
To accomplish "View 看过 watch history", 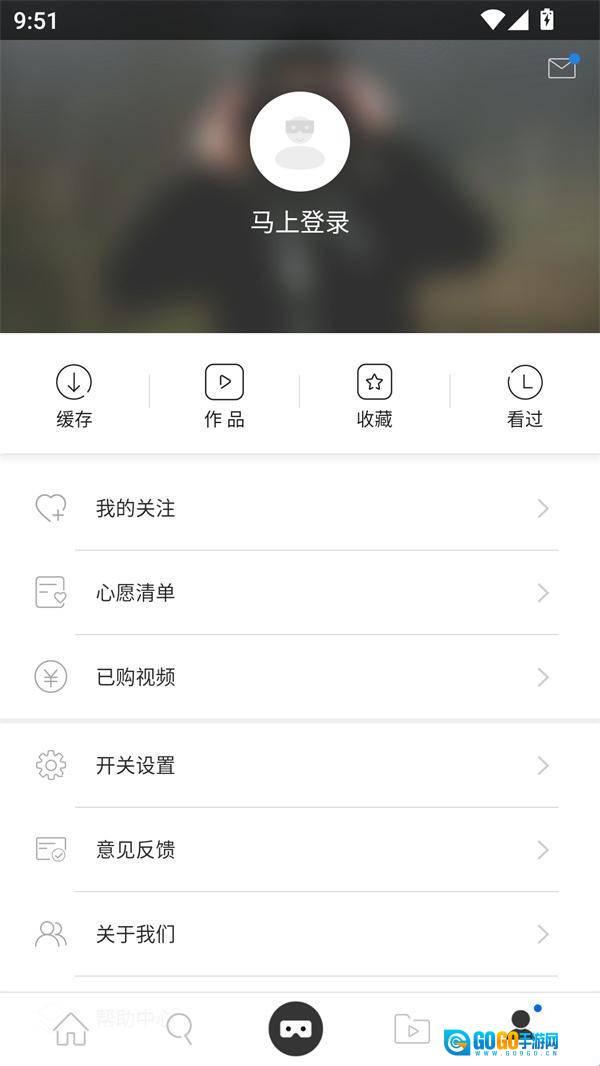I will coord(524,396).
